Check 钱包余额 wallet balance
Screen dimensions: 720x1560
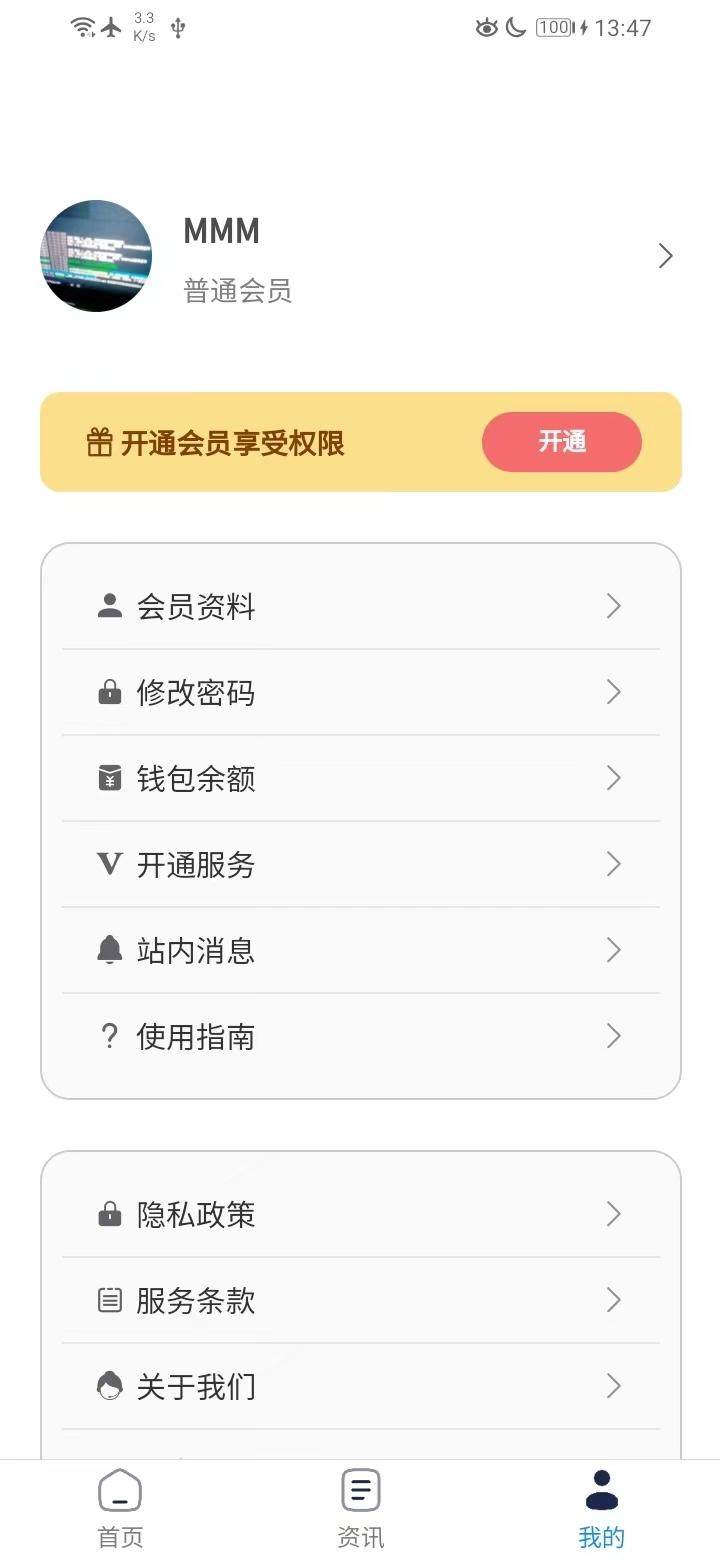tap(360, 779)
